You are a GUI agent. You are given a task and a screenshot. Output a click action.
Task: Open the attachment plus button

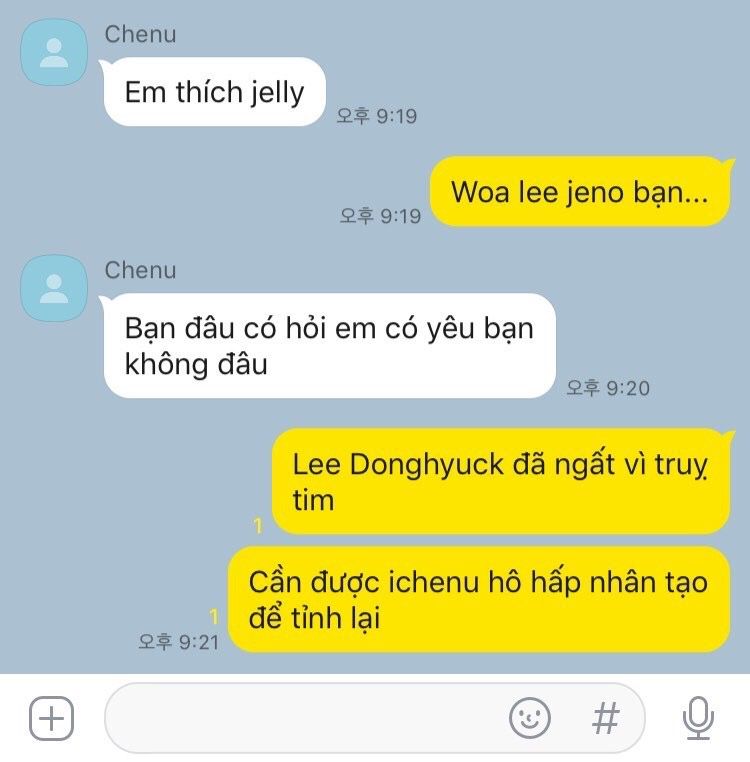coord(51,718)
